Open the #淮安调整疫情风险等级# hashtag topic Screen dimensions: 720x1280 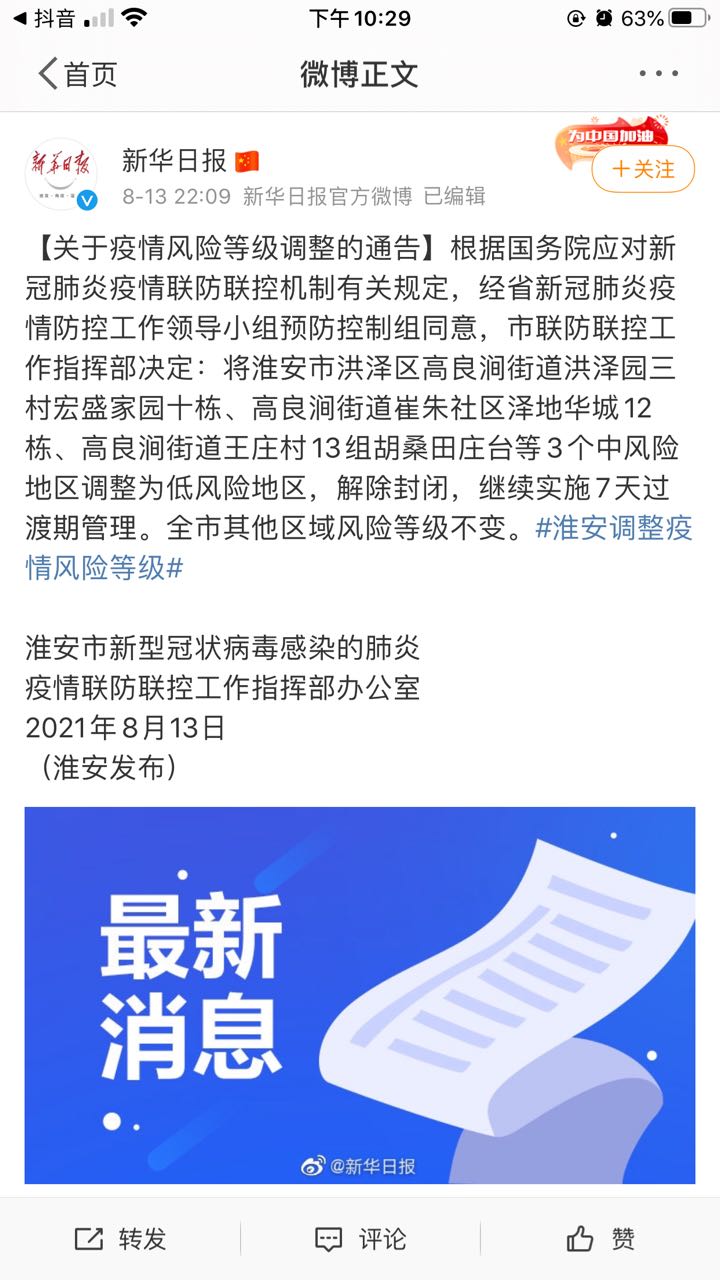pyautogui.click(x=359, y=548)
